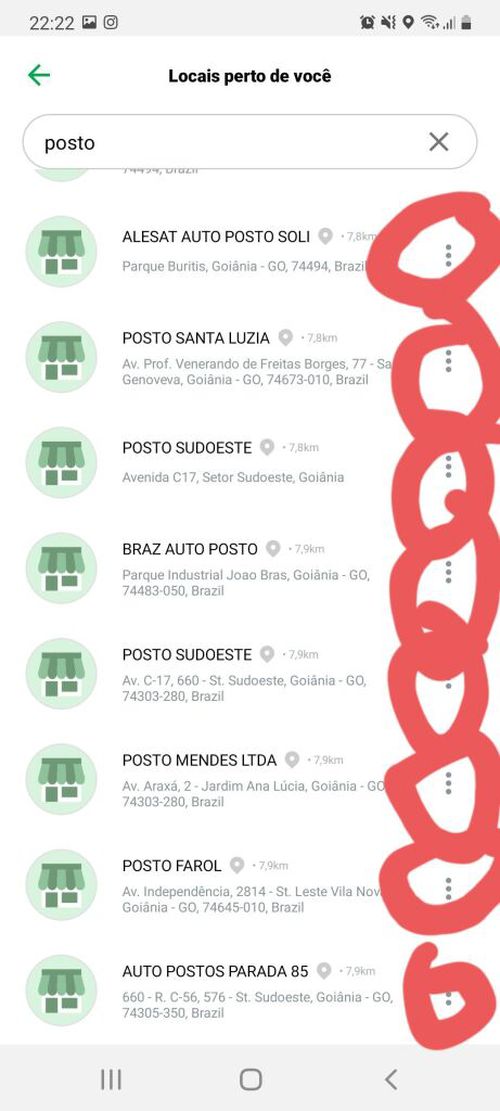
Task: Open AUTO POSTOS PARADA 85 result
Action: click(x=234, y=991)
